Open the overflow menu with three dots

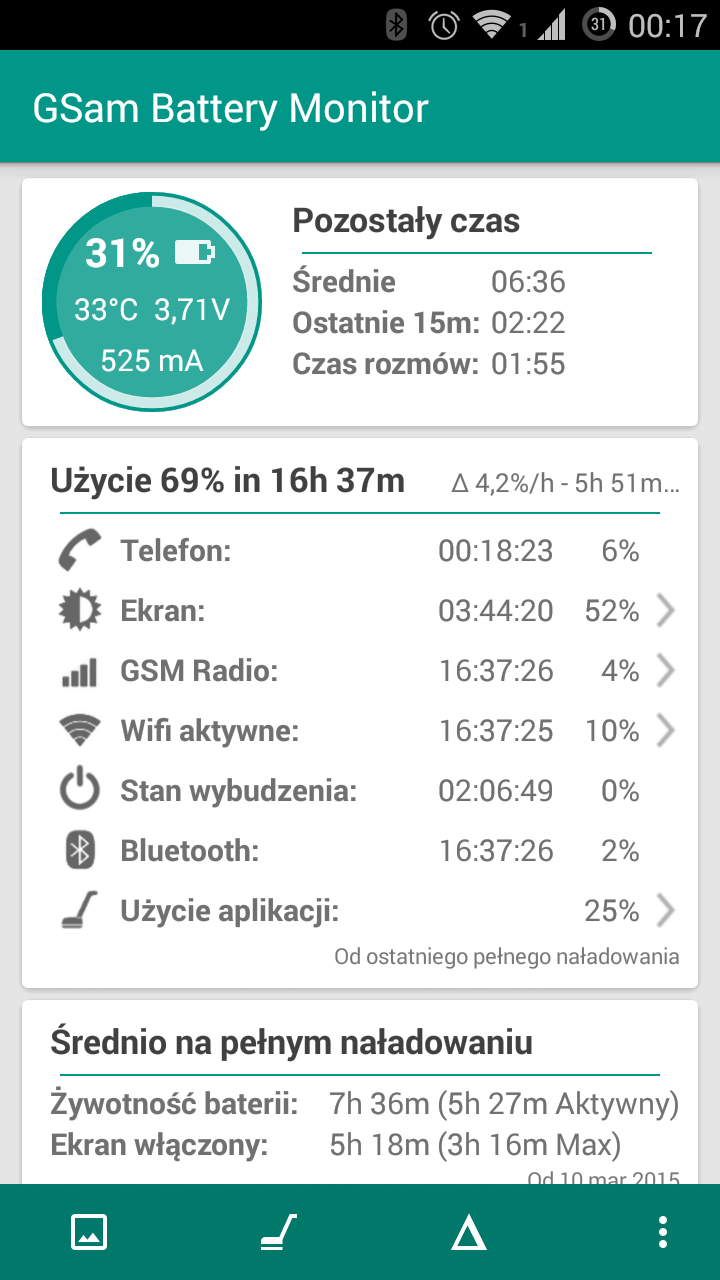(x=662, y=1232)
